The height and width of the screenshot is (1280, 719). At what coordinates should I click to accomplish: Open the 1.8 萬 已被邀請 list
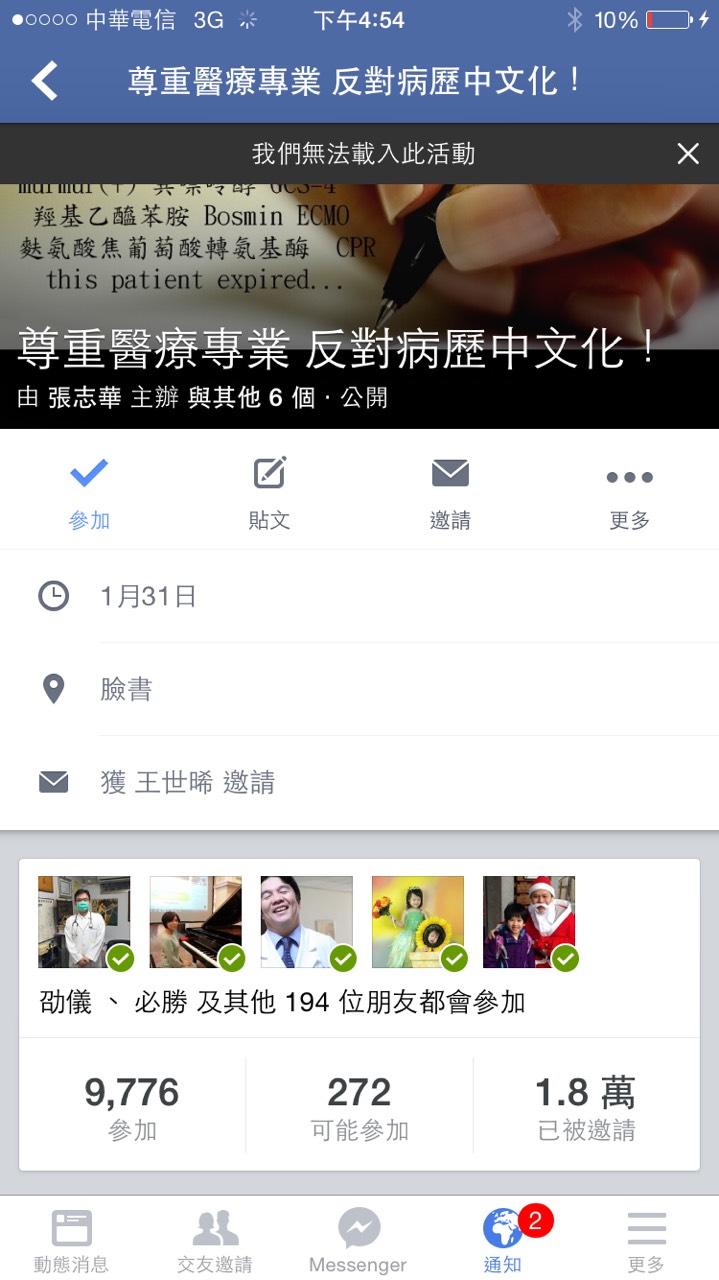click(x=586, y=1105)
